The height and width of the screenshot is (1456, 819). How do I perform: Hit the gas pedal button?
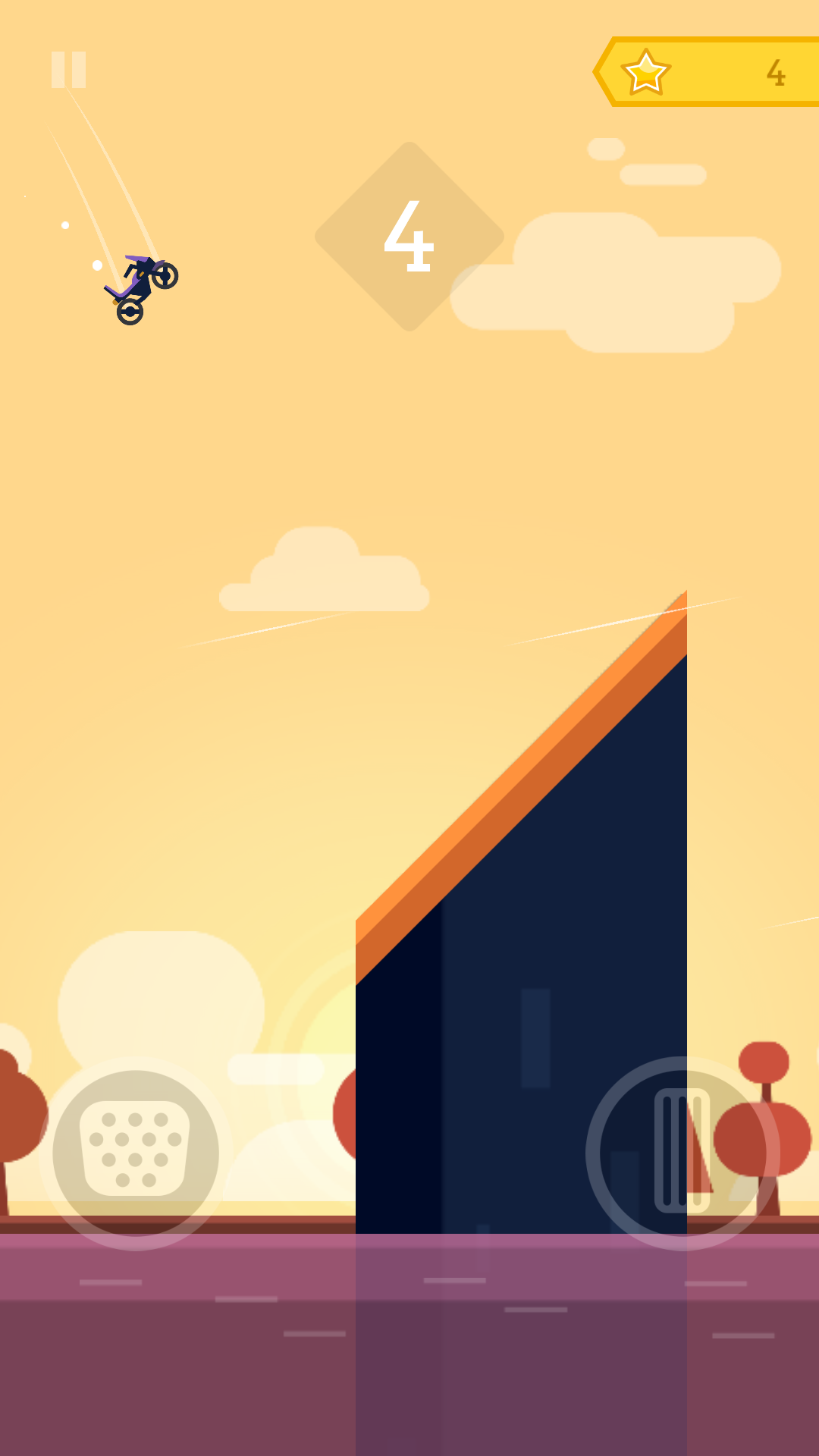(x=682, y=1153)
